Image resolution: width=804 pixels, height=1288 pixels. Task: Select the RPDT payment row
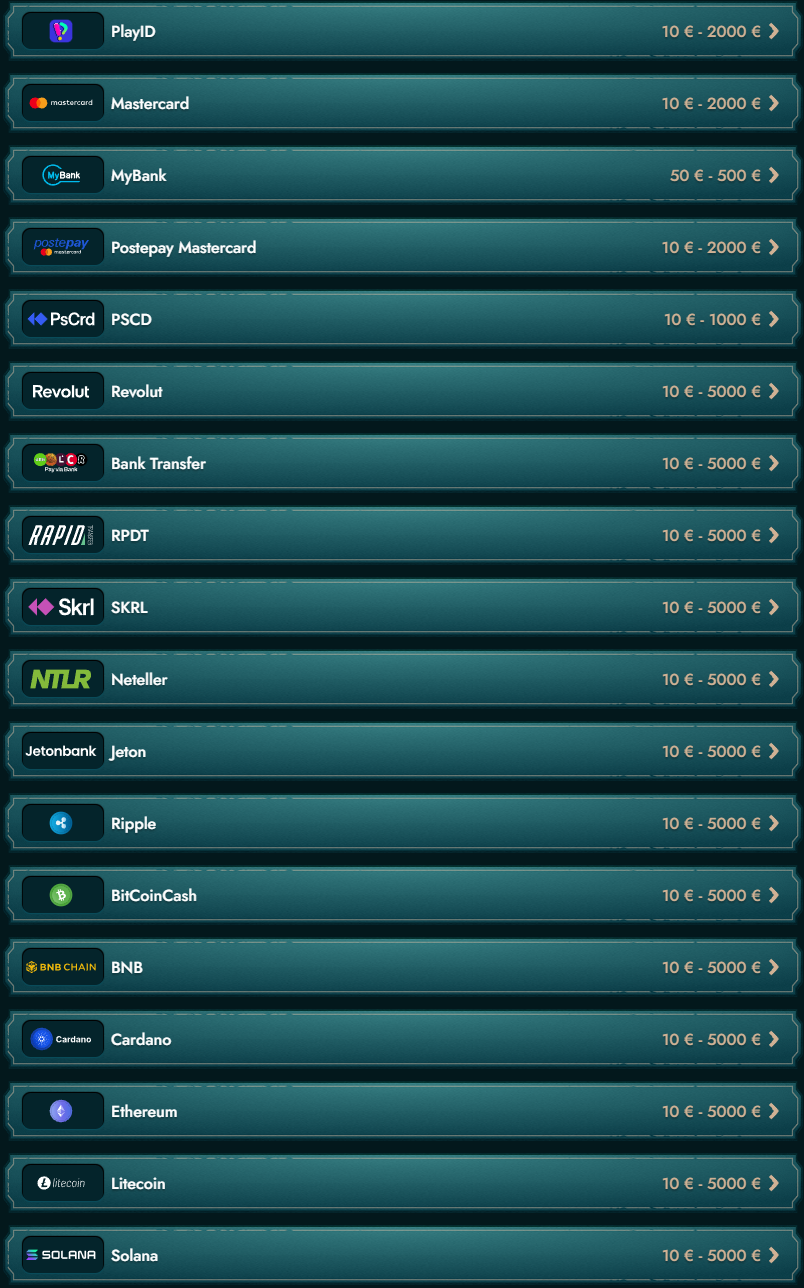[x=400, y=535]
